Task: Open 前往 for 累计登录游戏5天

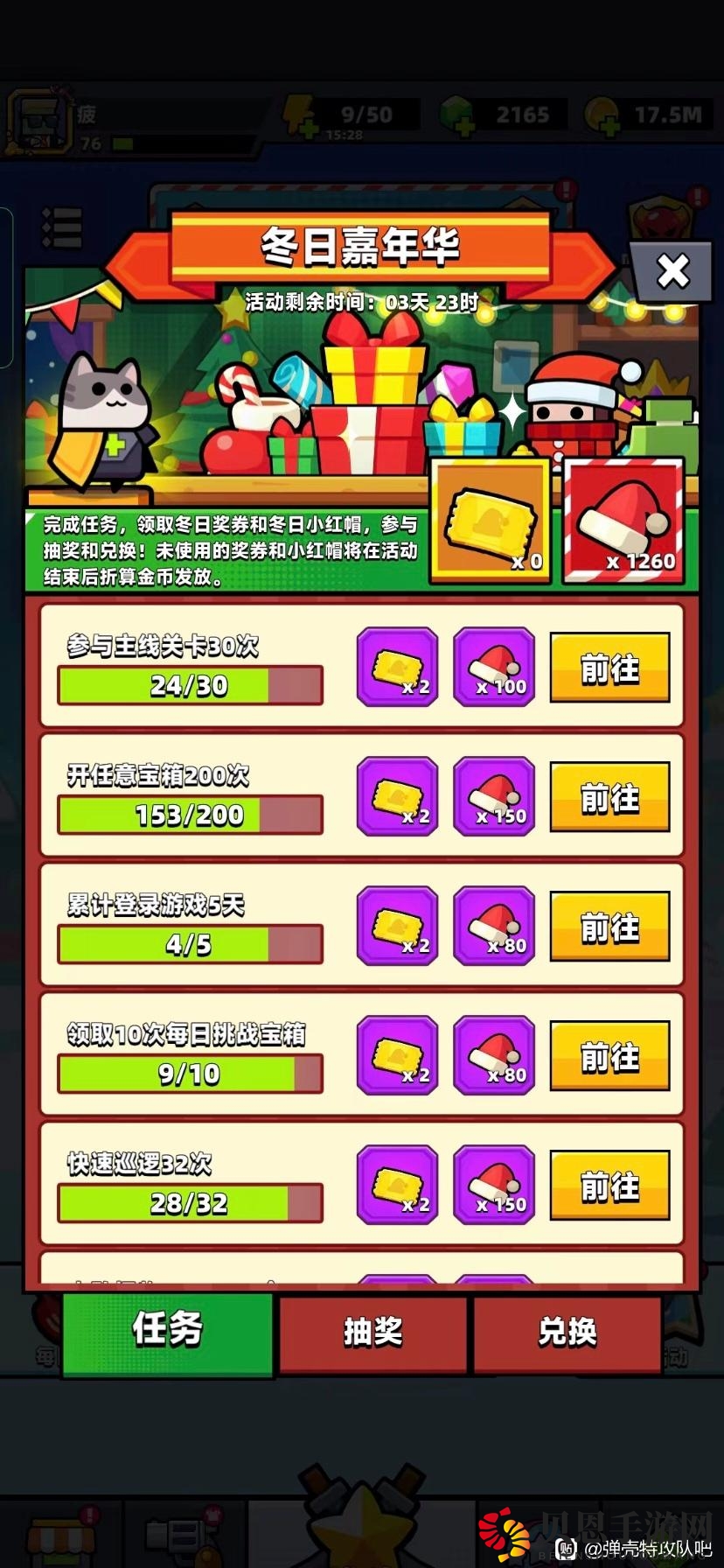Action: click(609, 927)
